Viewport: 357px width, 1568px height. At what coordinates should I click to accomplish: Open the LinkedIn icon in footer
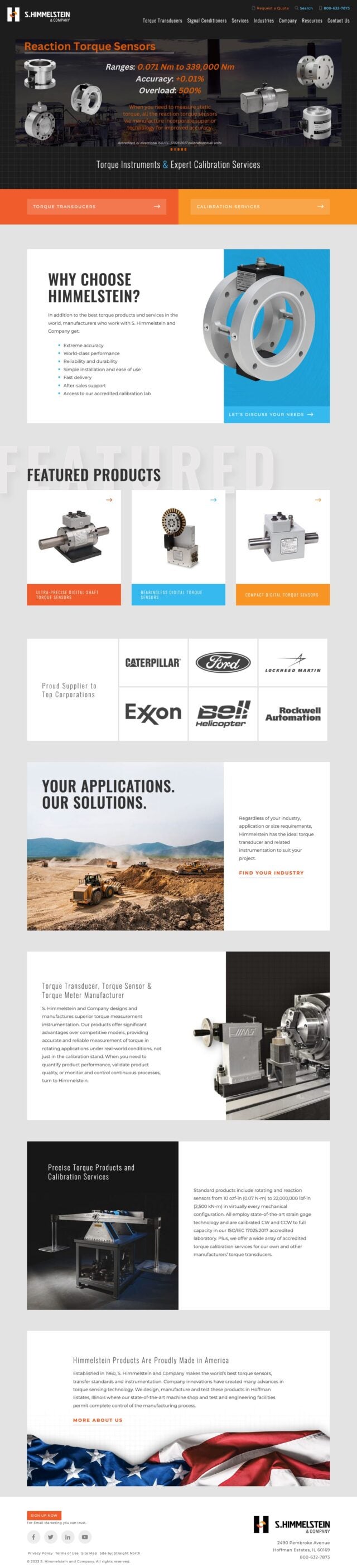(x=67, y=1537)
